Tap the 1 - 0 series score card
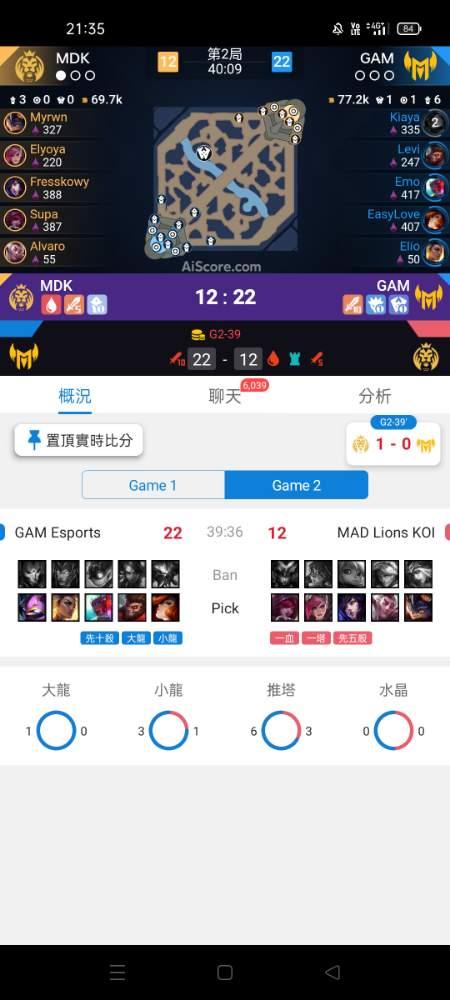Screen dimensions: 450x1000 click(x=393, y=444)
